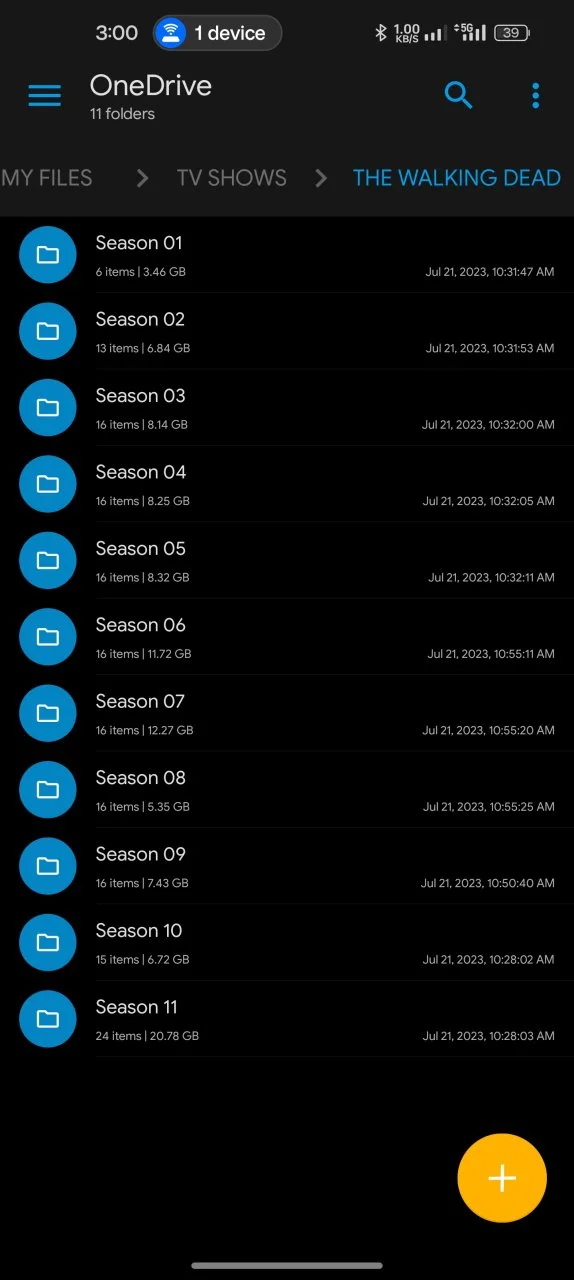Open the Season 06 folder
This screenshot has width=574, height=1280.
(287, 637)
